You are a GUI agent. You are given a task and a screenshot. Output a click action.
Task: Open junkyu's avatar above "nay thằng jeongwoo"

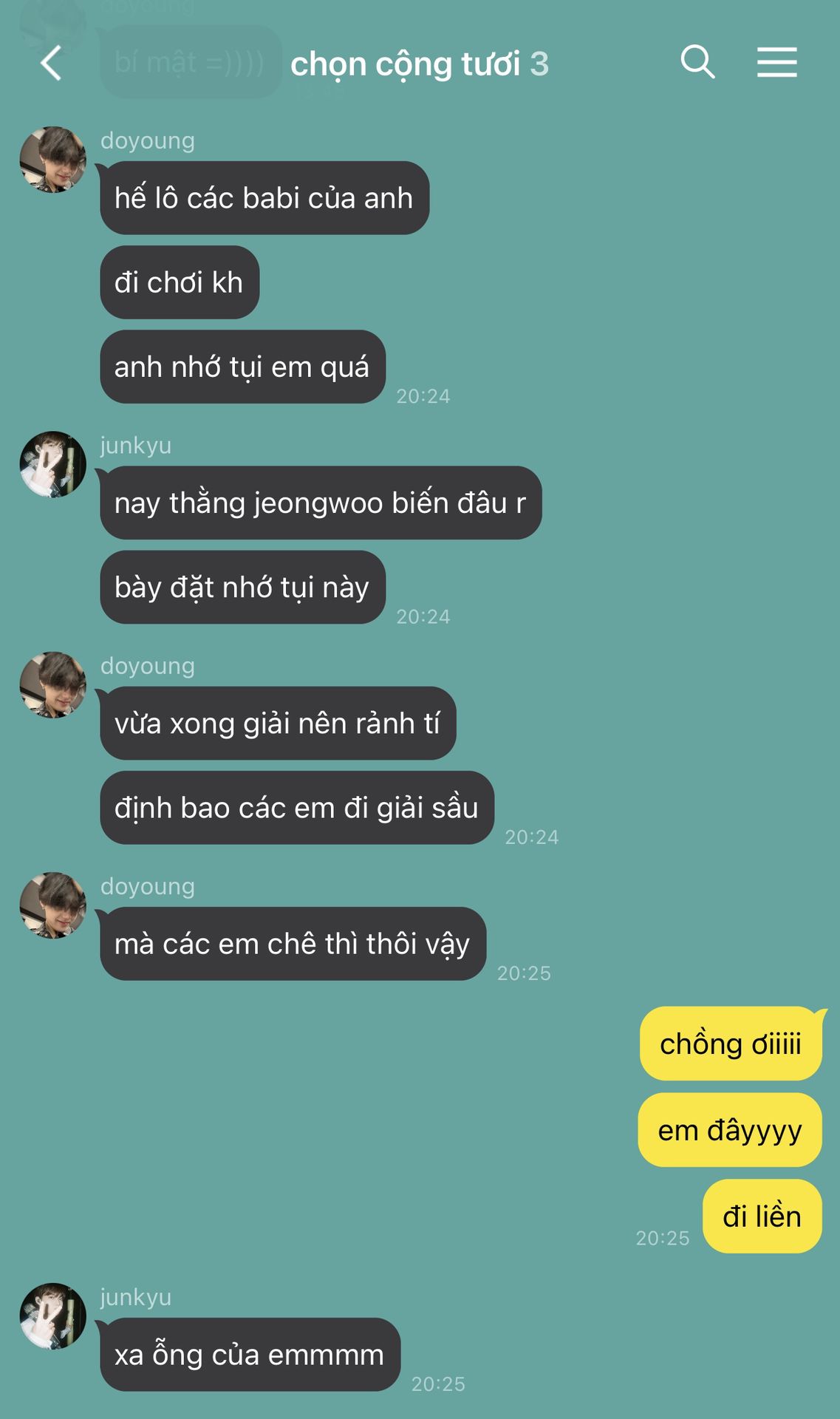tap(52, 464)
